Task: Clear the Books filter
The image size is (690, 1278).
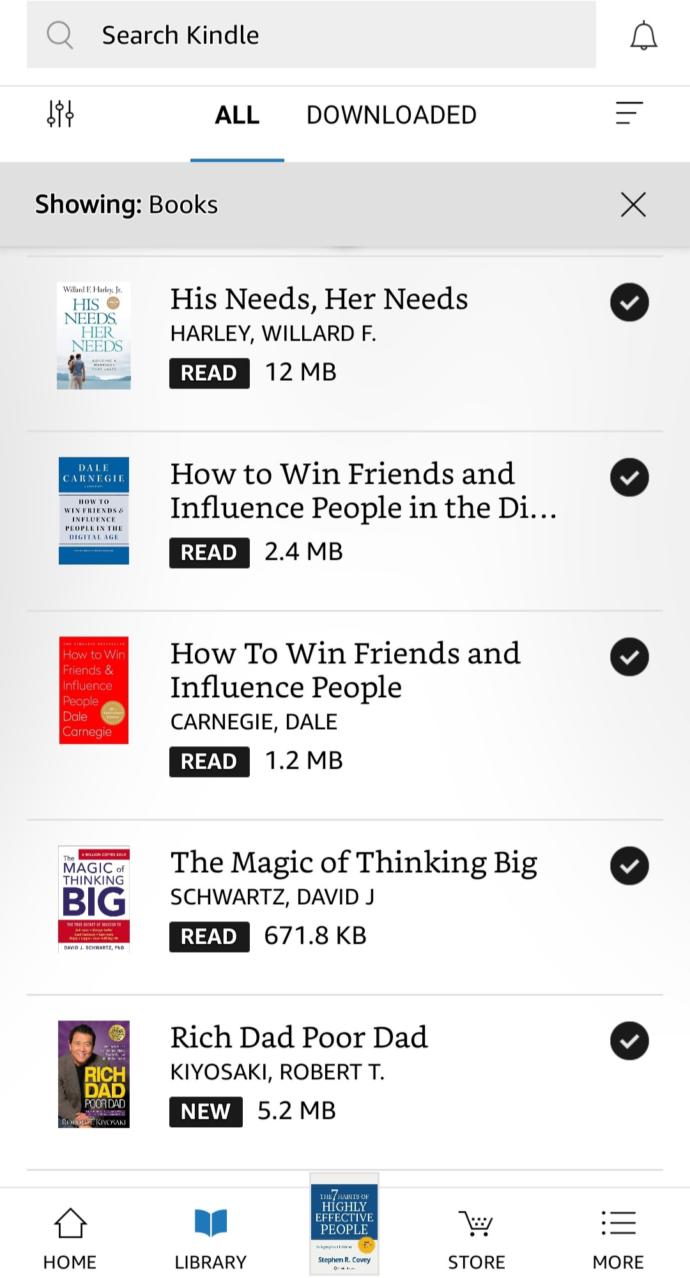Action: click(633, 205)
